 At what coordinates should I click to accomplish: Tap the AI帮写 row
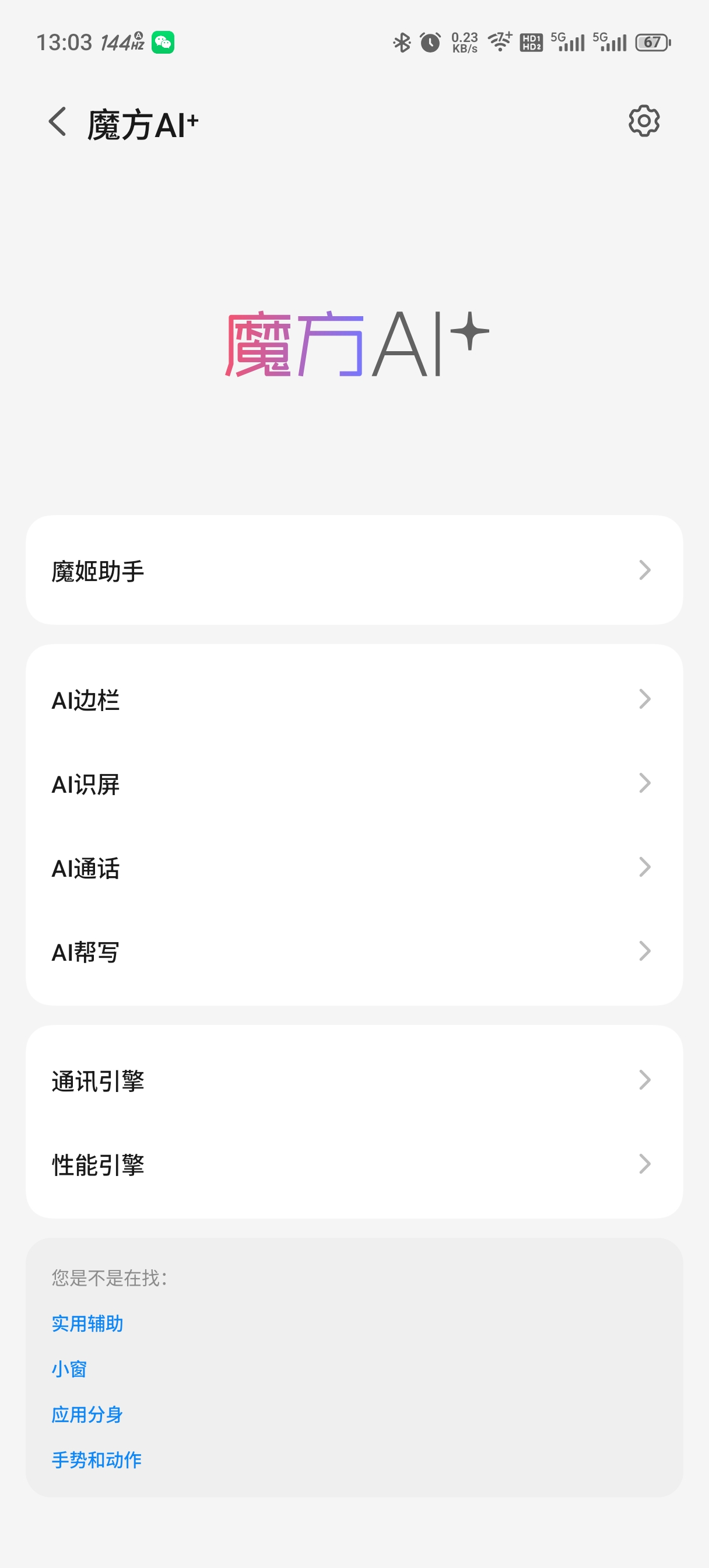point(353,951)
